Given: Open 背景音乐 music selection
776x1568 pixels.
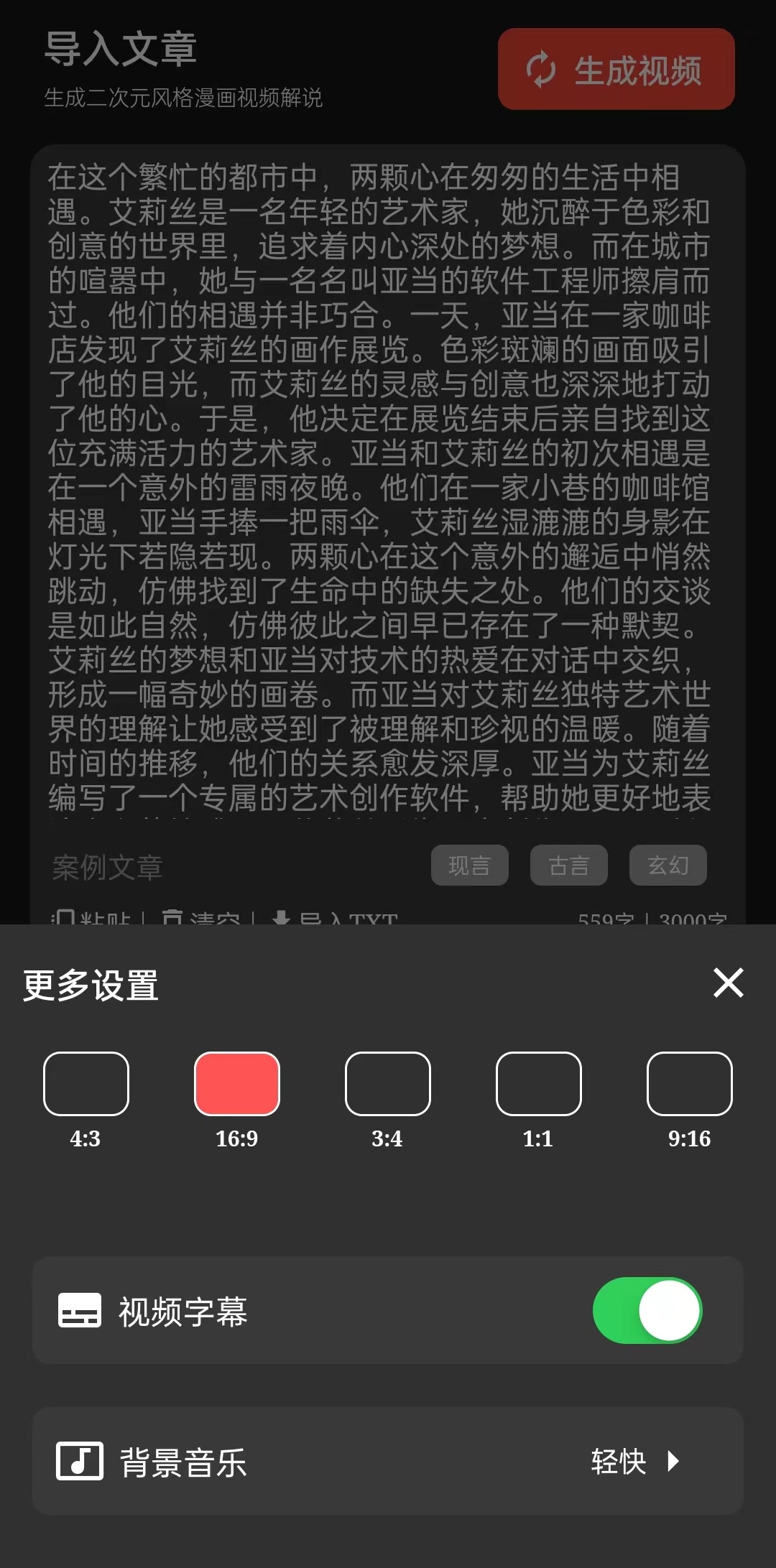Looking at the screenshot, I should point(388,1461).
